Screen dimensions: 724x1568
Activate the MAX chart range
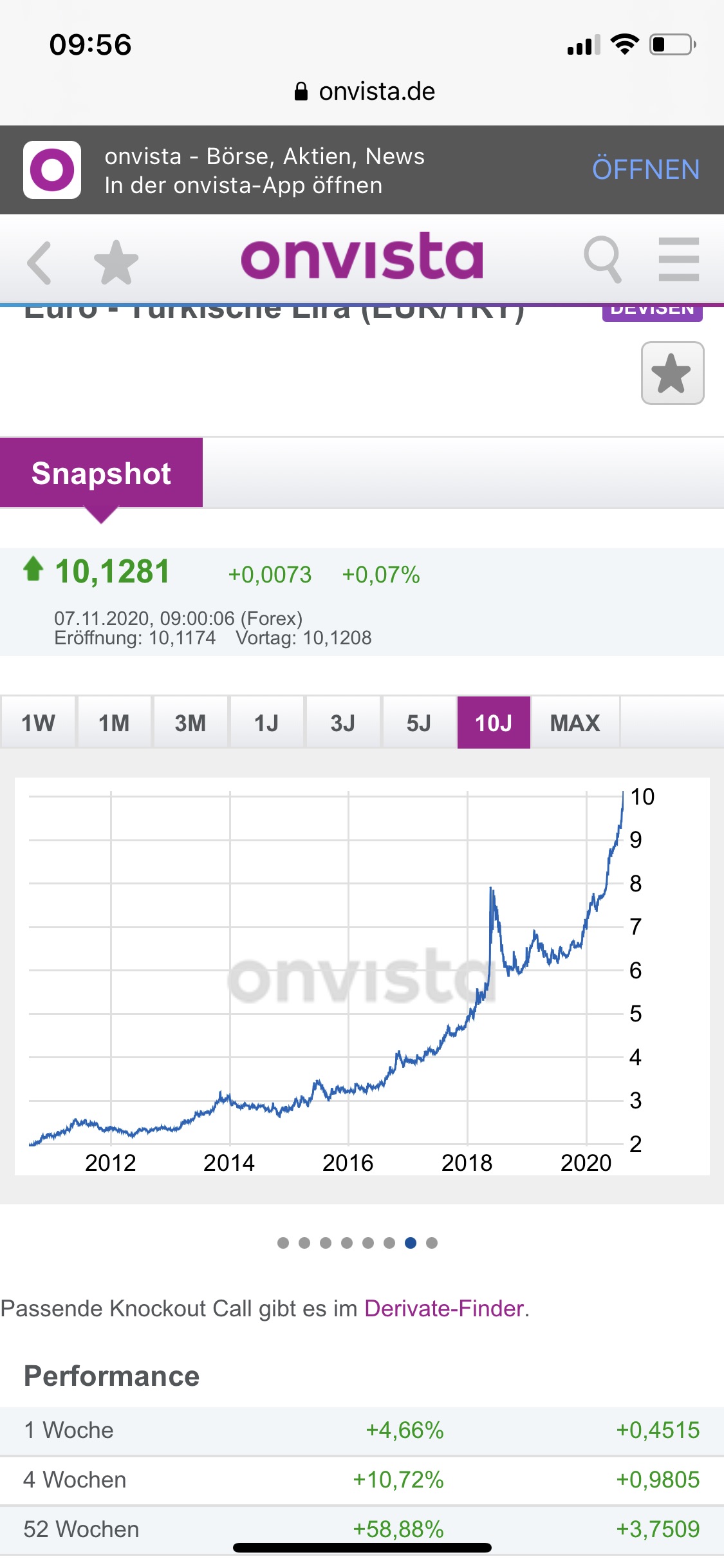575,723
